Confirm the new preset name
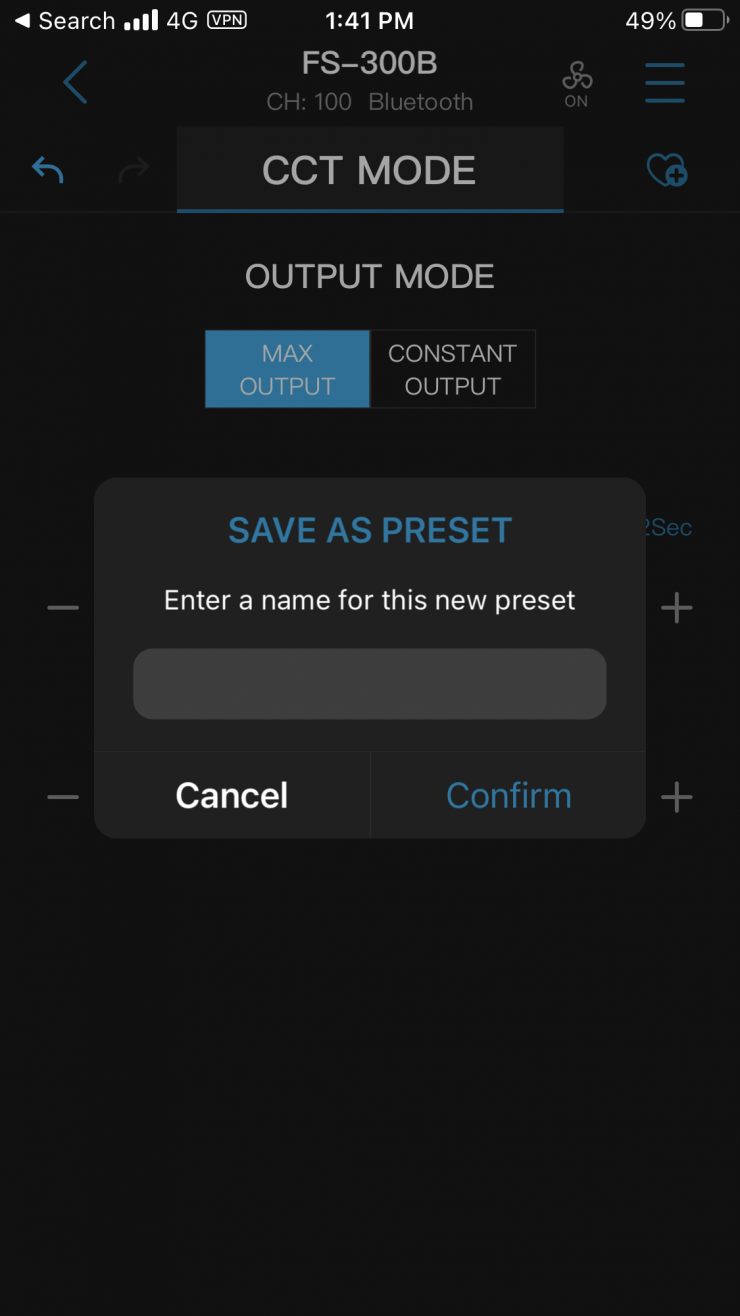The width and height of the screenshot is (740, 1316). (508, 795)
